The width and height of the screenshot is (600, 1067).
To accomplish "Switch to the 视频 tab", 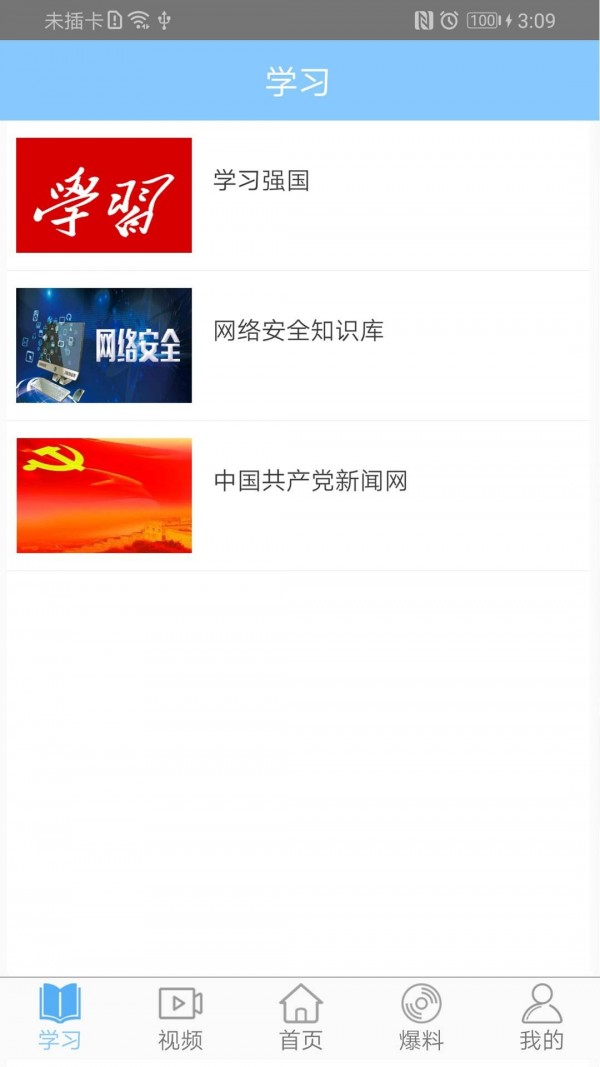I will [180, 1018].
